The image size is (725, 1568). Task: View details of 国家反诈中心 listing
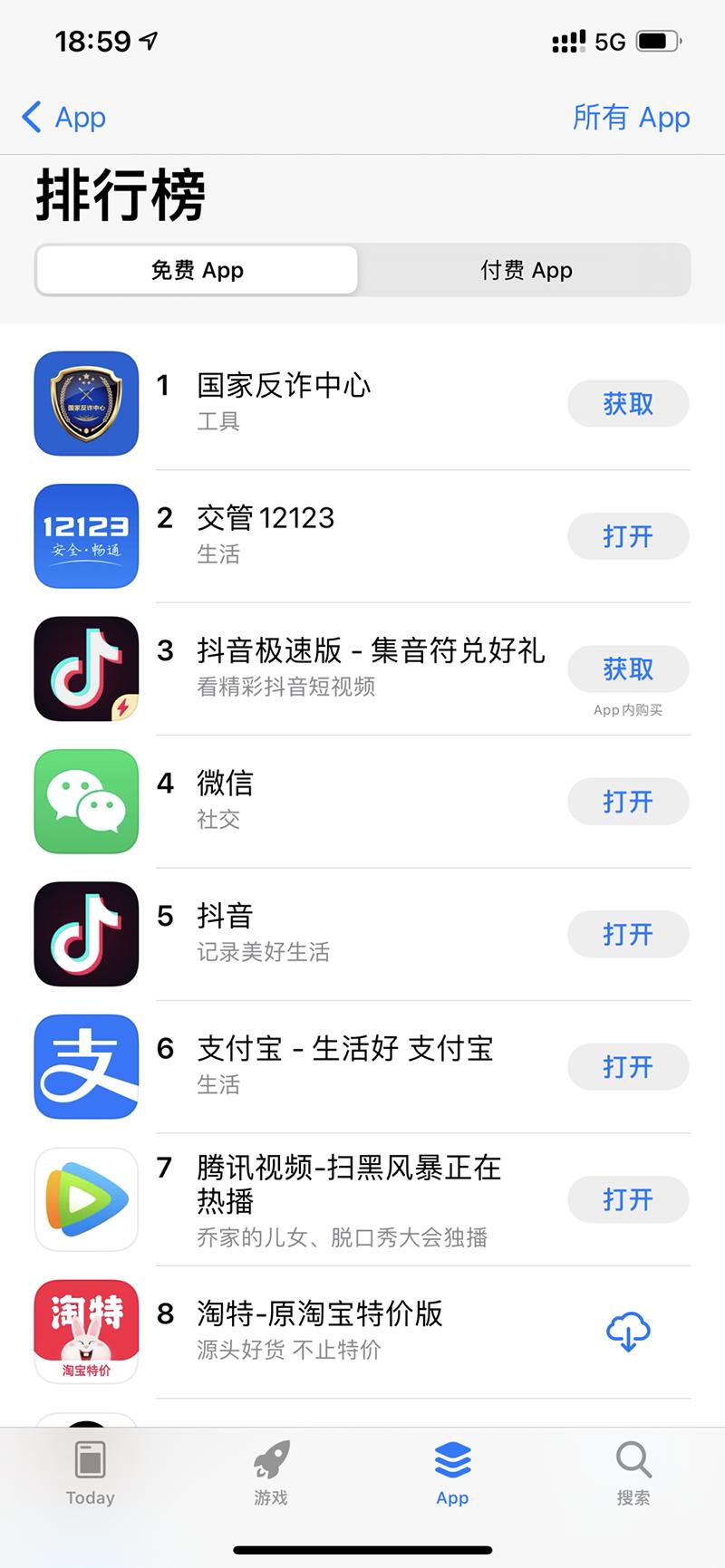point(284,386)
